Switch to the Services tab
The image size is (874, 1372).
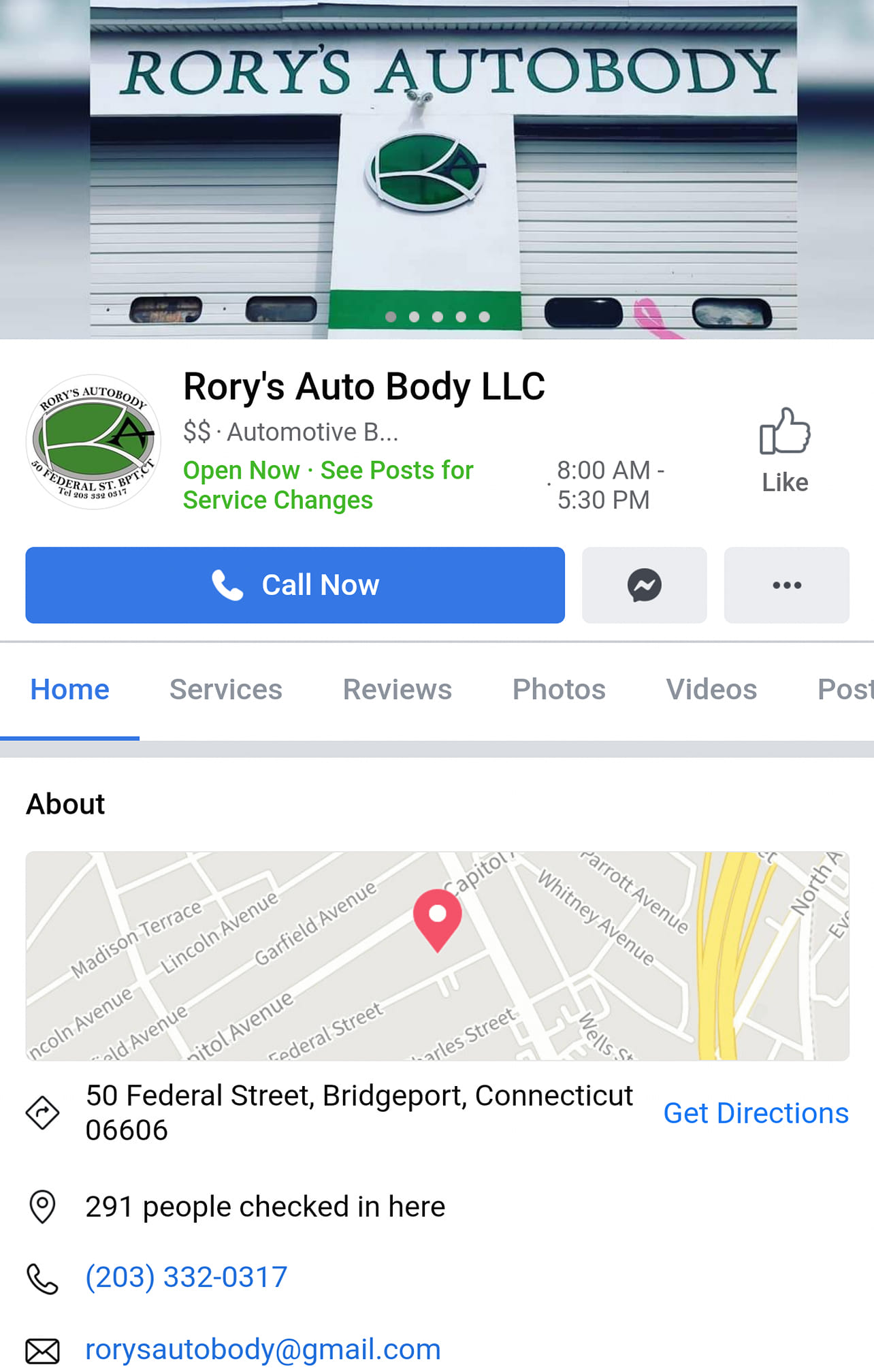point(225,689)
